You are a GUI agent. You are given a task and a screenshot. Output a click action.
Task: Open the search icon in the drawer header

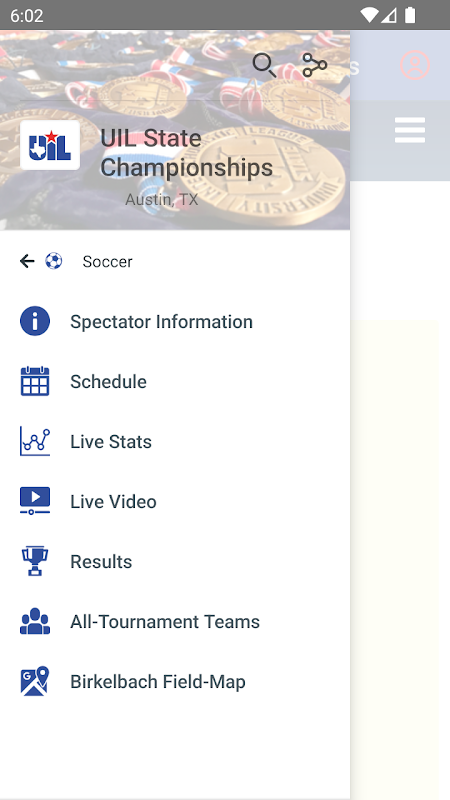(x=264, y=65)
